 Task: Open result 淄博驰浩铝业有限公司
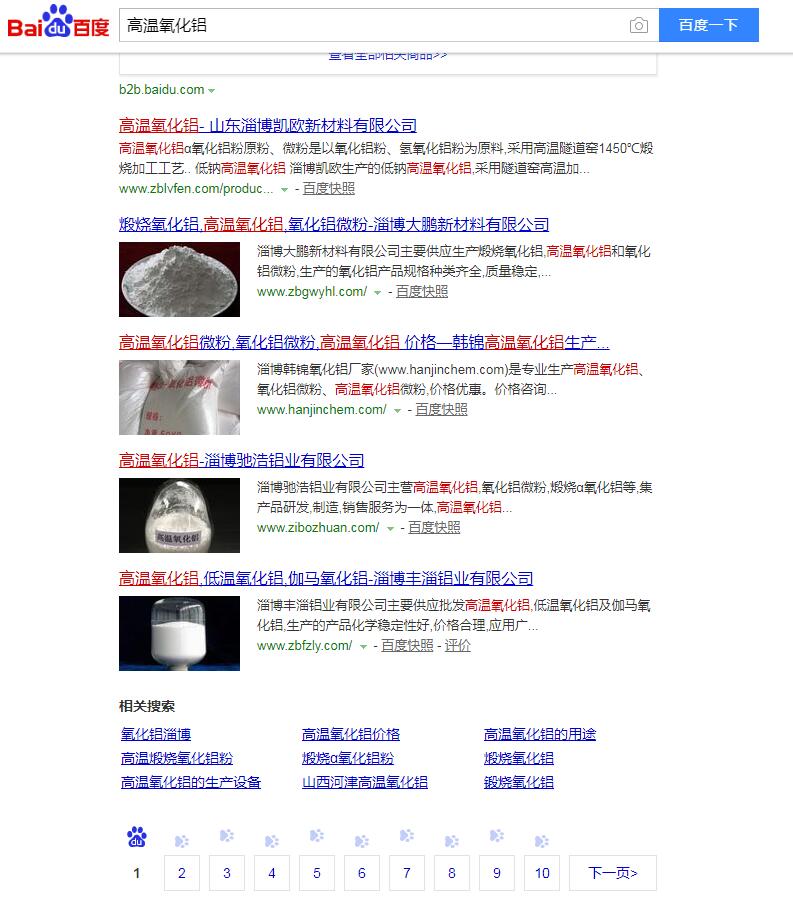[x=241, y=460]
